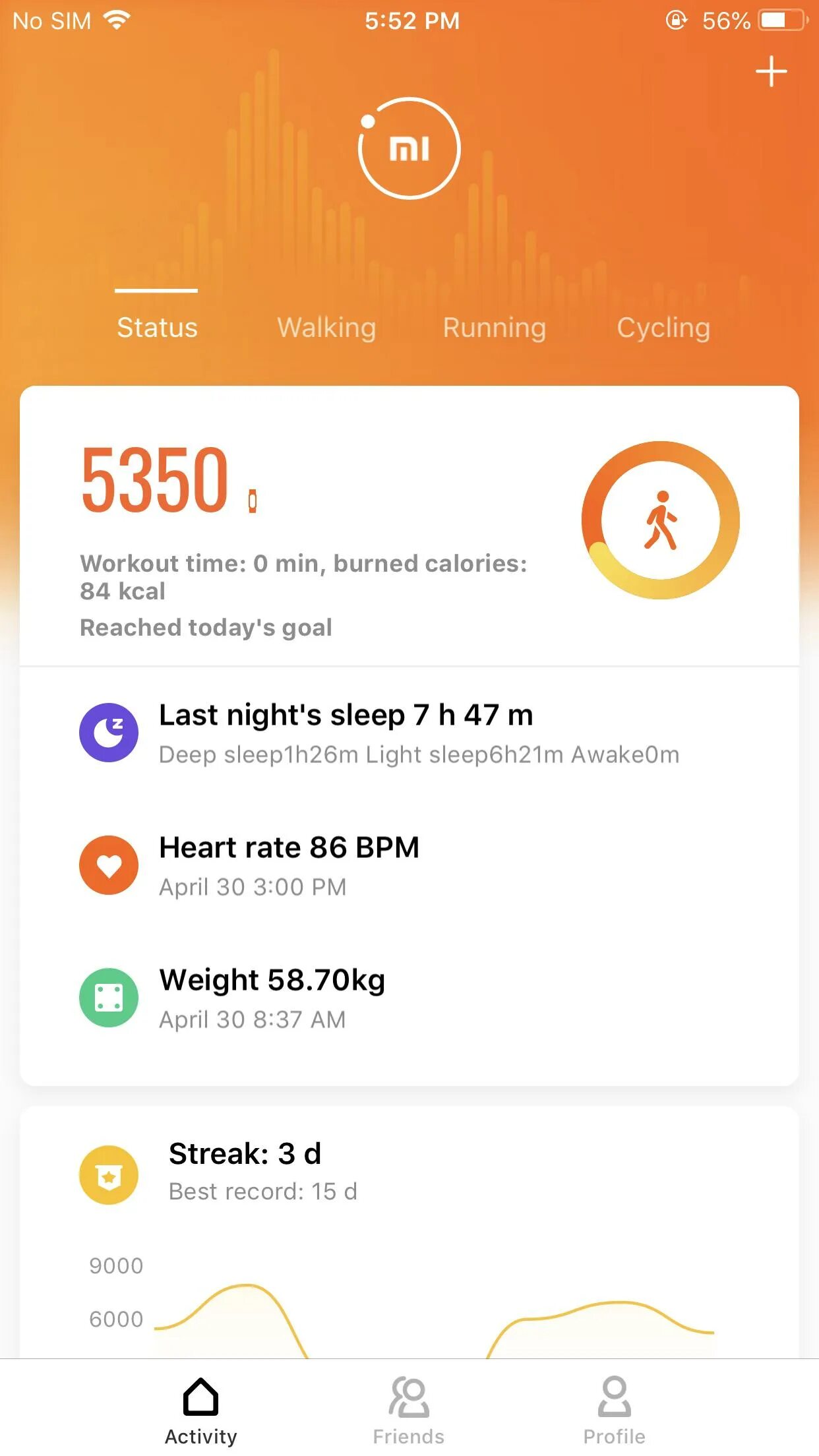Tap the purple sleep moon icon
819x1456 pixels.
tap(109, 731)
